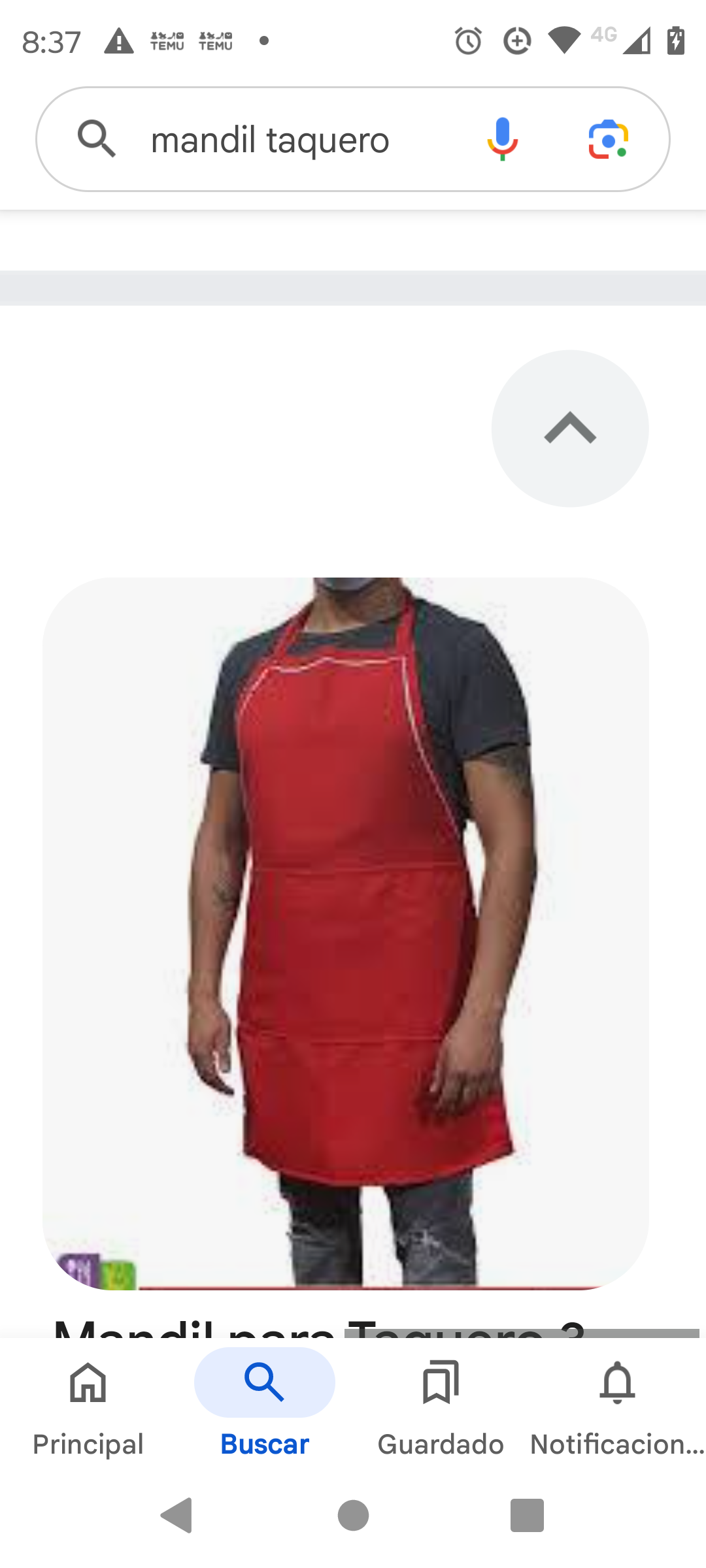706x1568 pixels.
Task: Go to the Principal tab
Action: click(x=88, y=1405)
